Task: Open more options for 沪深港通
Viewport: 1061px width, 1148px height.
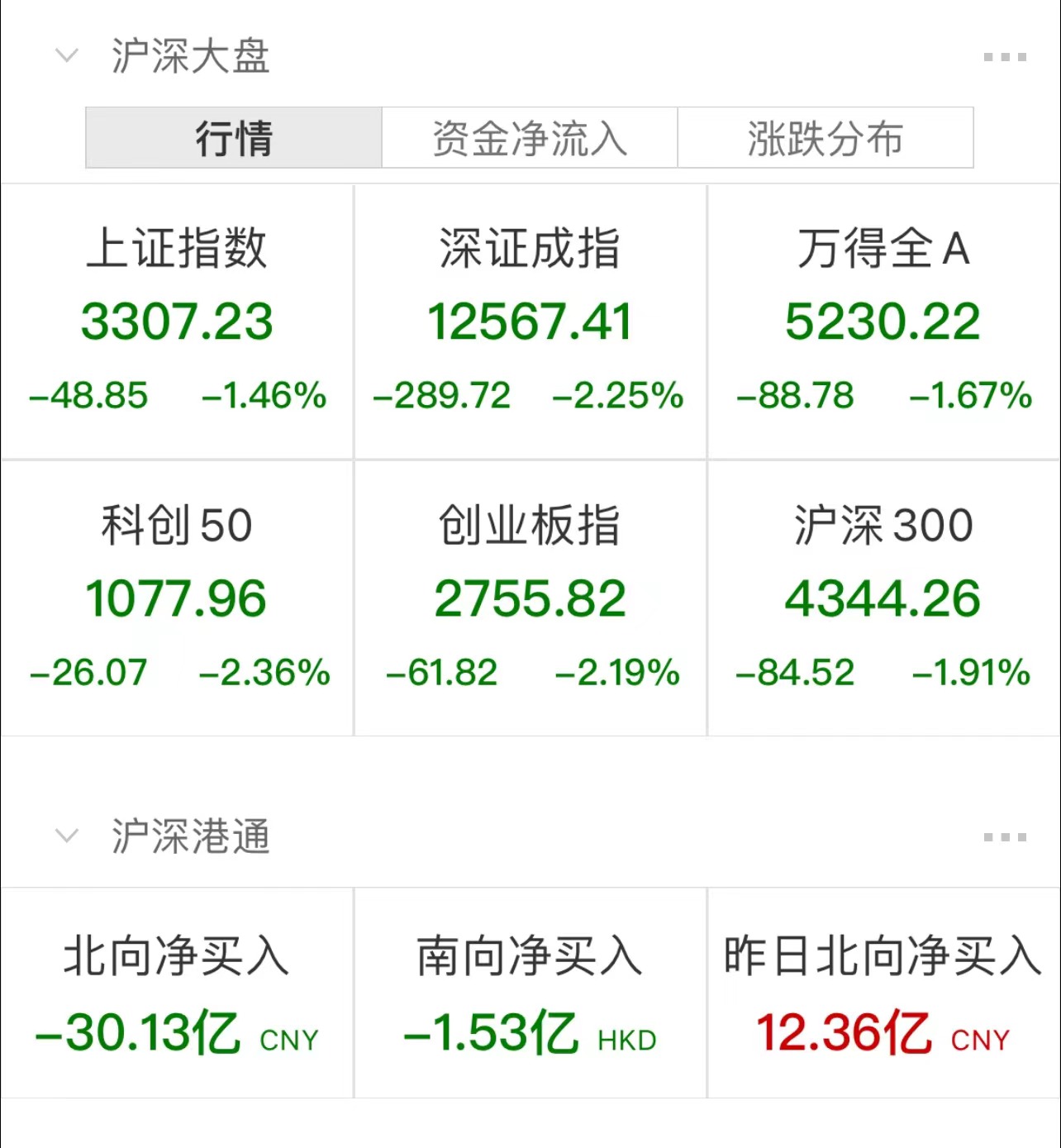Action: tap(1005, 837)
